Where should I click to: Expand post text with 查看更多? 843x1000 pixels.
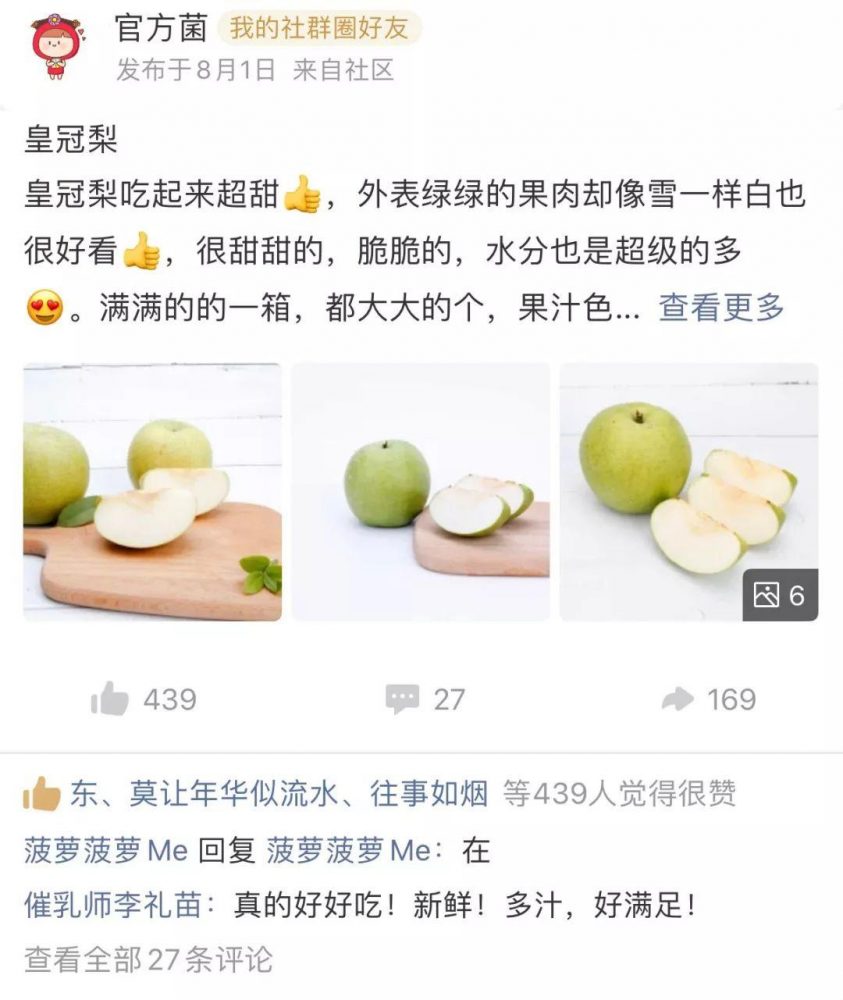[721, 308]
